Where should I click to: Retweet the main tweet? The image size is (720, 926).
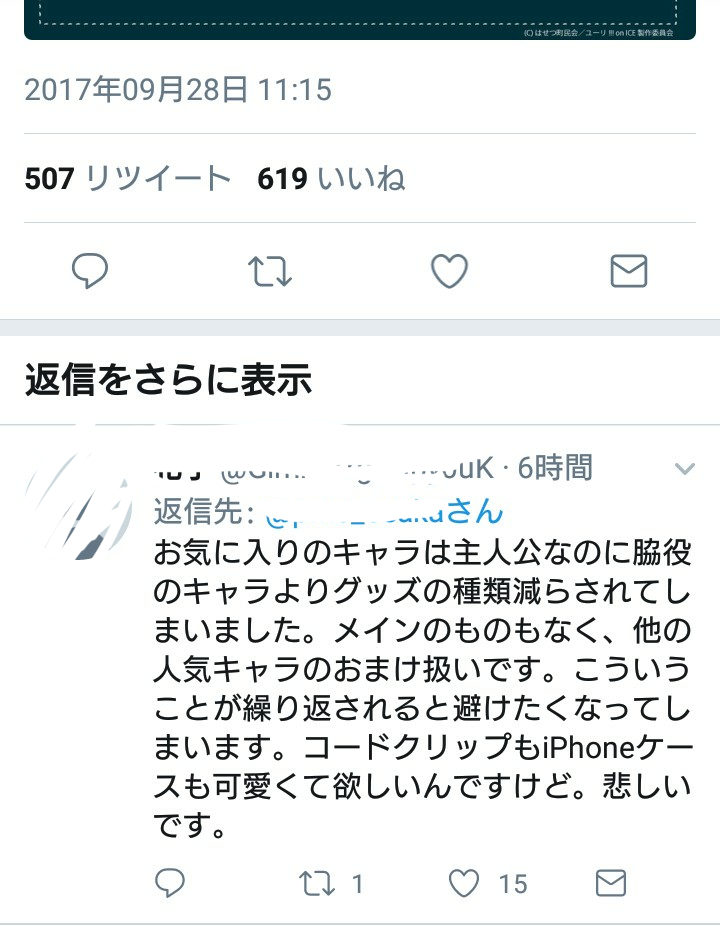click(269, 270)
